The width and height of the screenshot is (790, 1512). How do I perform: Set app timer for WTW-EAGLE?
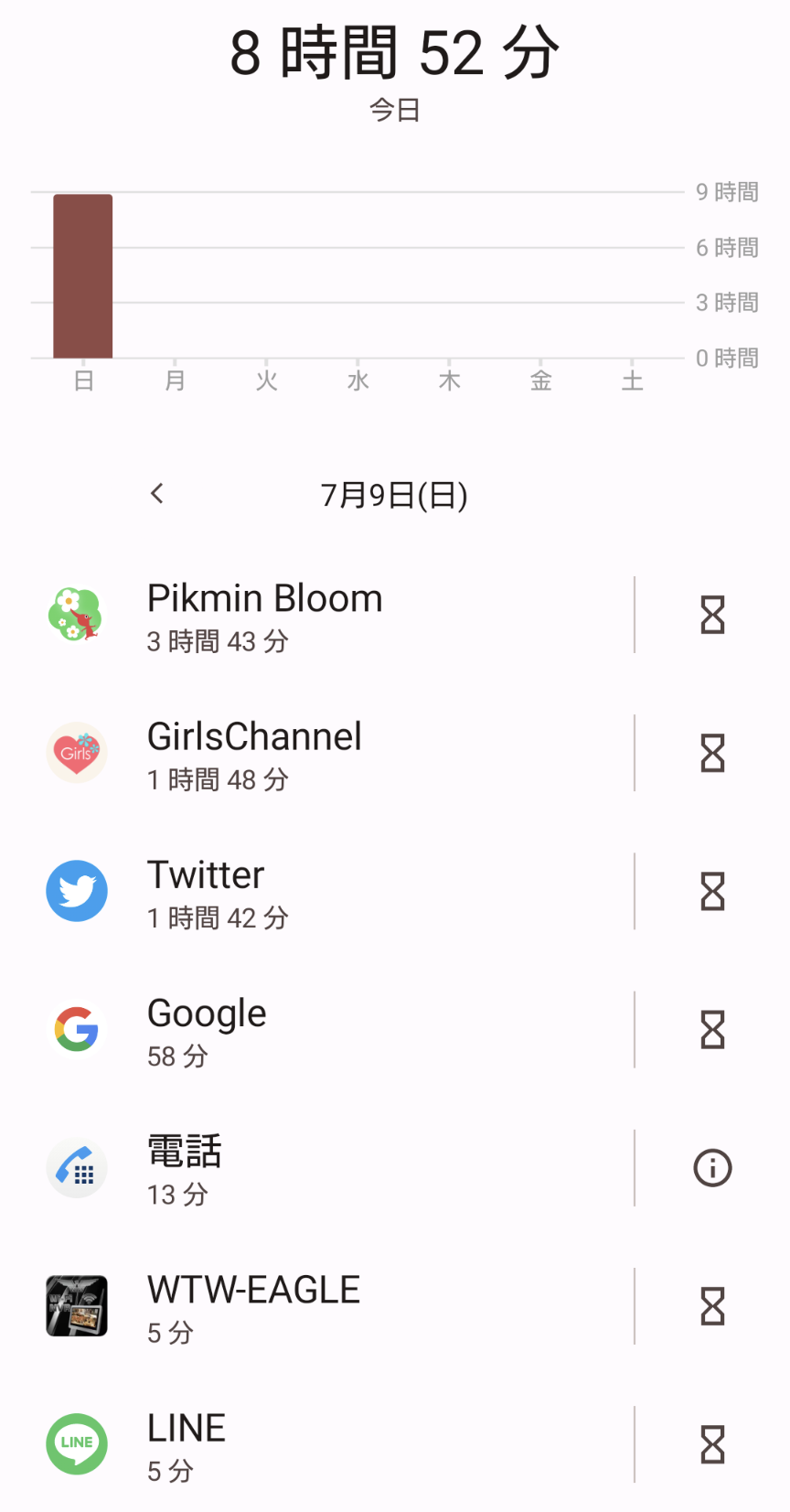(712, 1306)
